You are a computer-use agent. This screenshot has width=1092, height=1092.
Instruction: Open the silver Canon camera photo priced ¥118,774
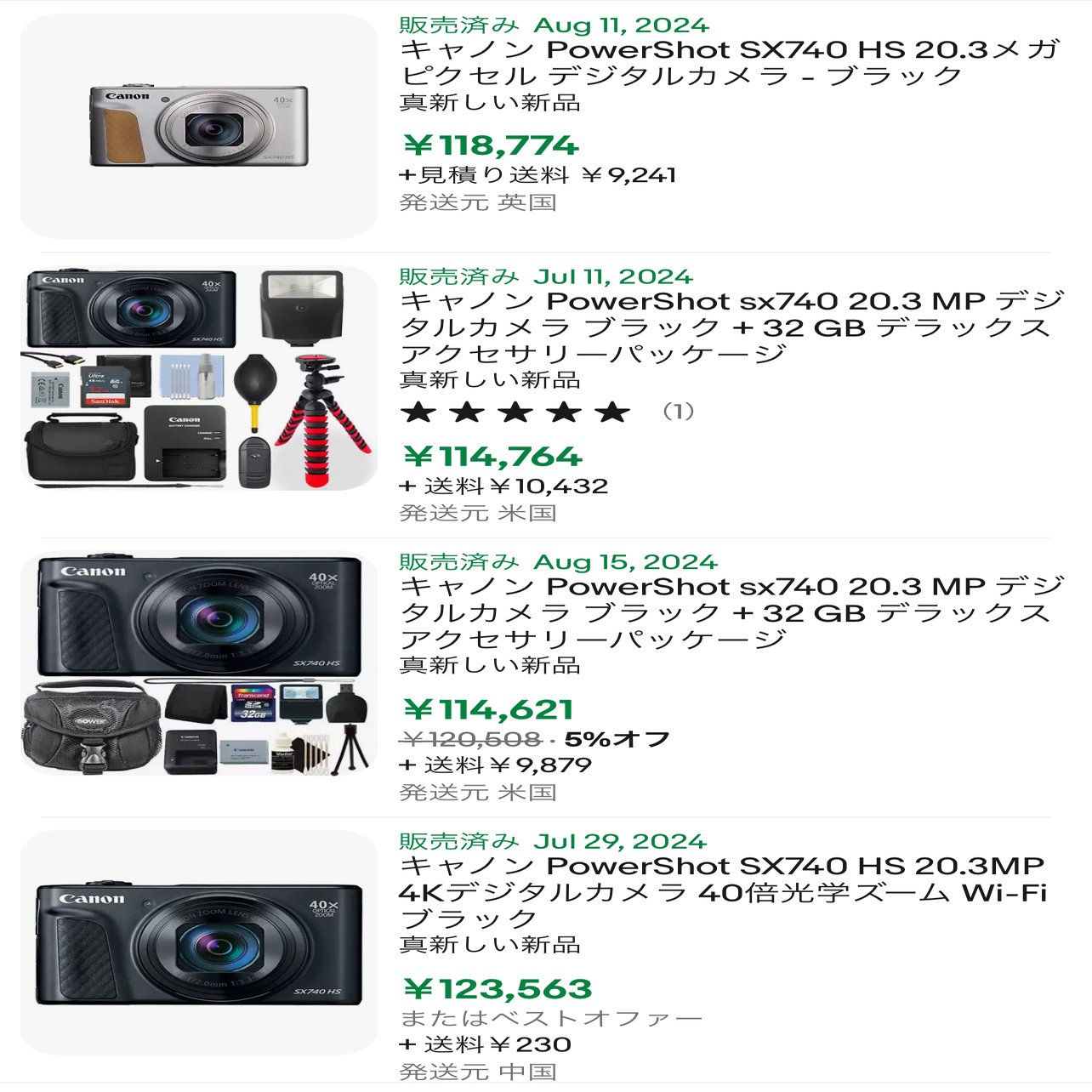199,126
